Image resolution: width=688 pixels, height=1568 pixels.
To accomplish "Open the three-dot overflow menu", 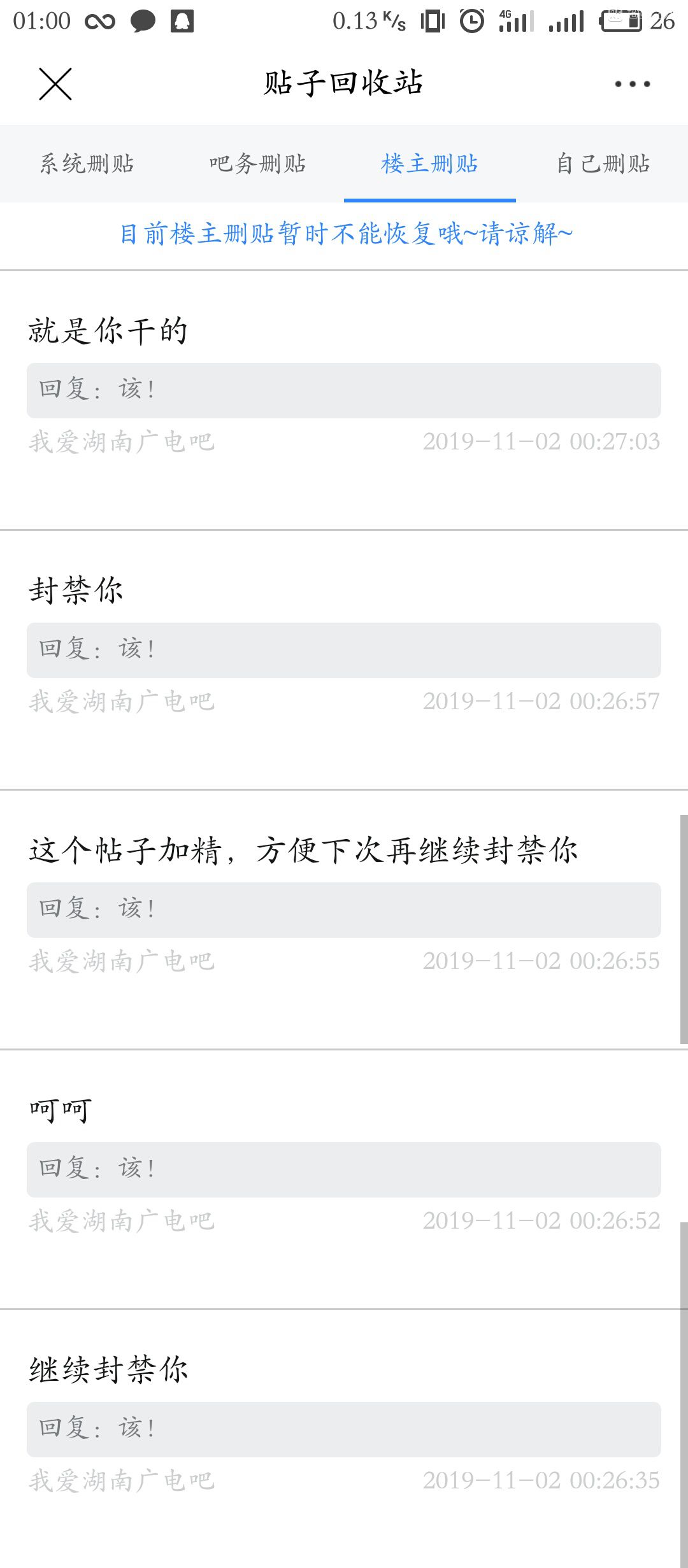I will pyautogui.click(x=632, y=84).
